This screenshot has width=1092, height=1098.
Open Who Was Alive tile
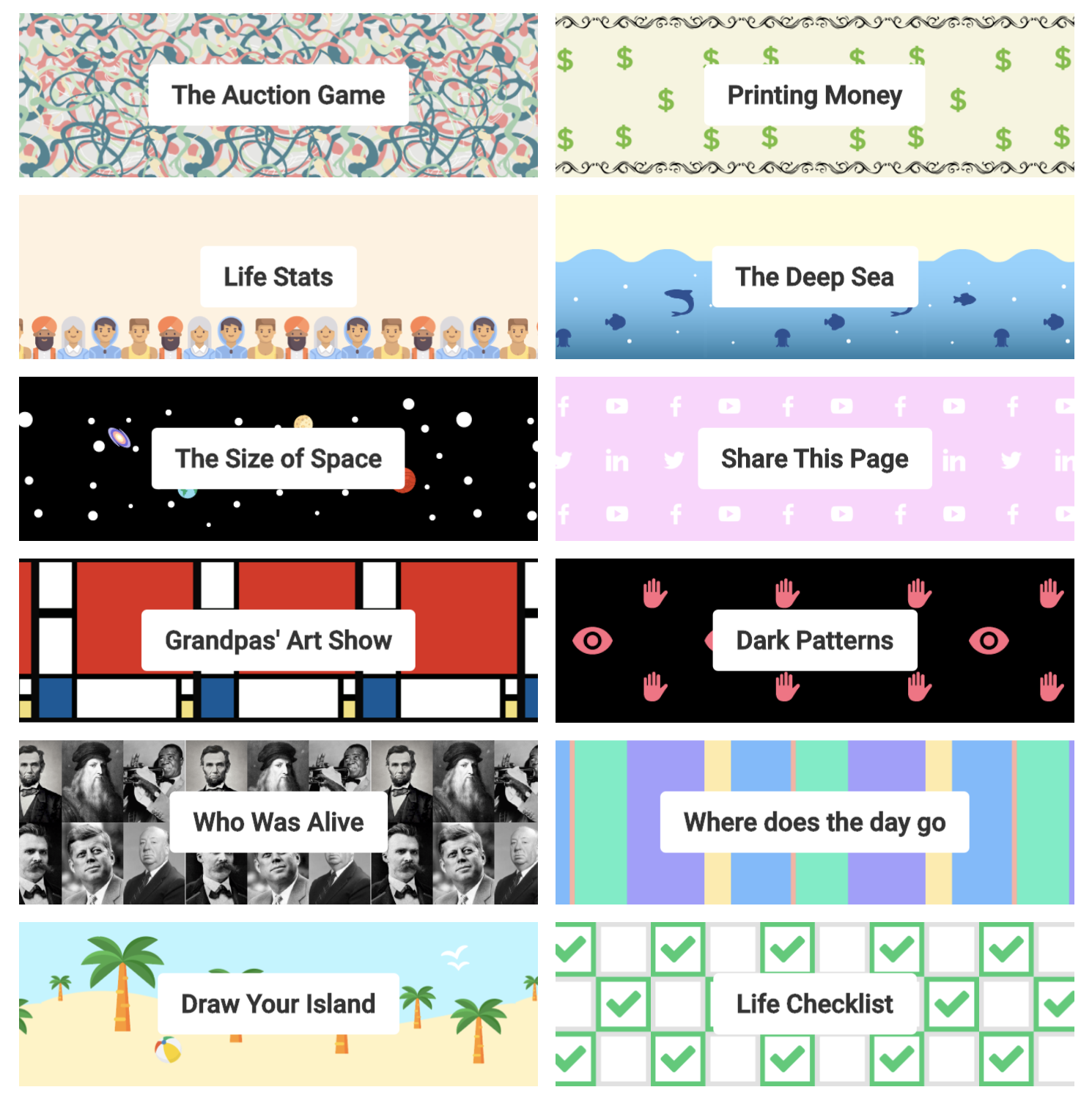coord(278,822)
